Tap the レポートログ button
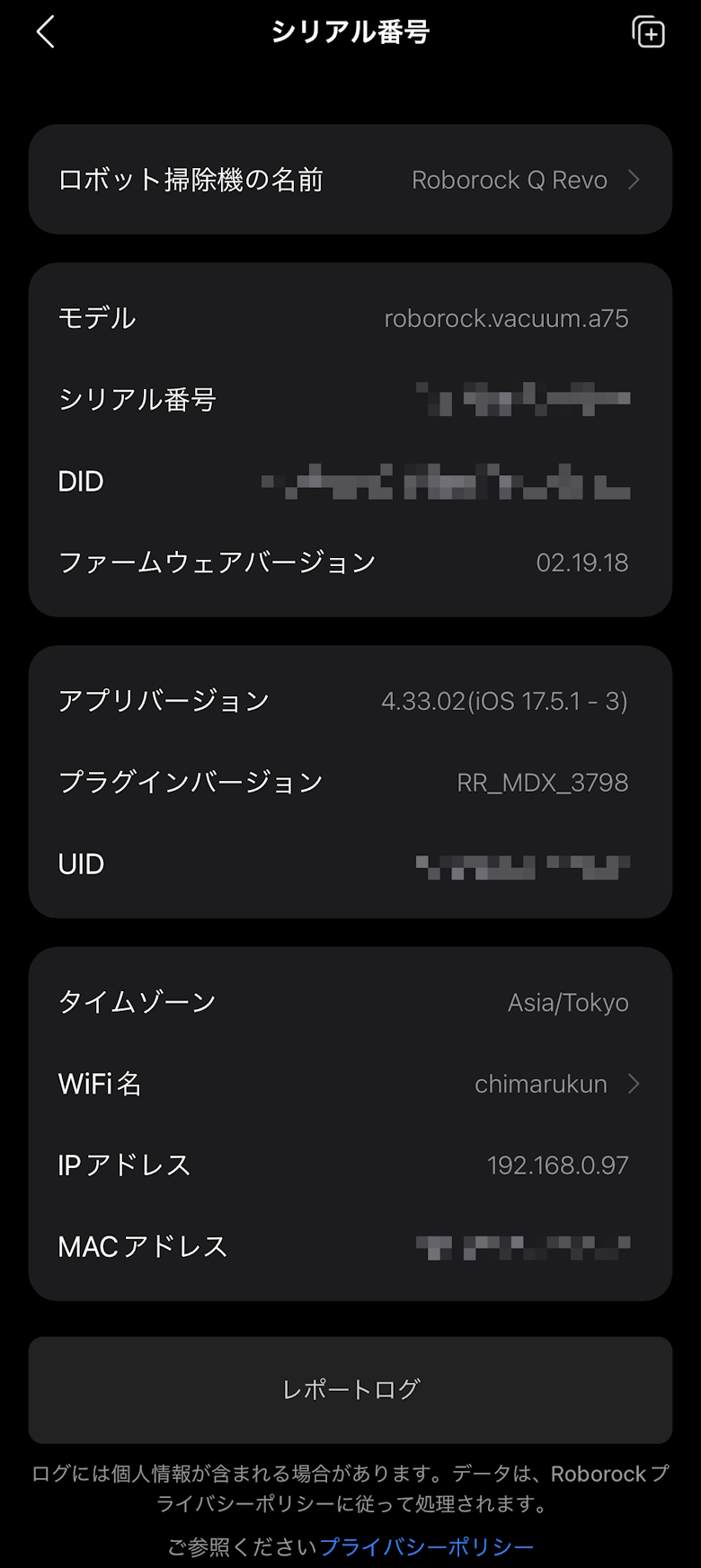The image size is (701, 1568). point(350,1389)
